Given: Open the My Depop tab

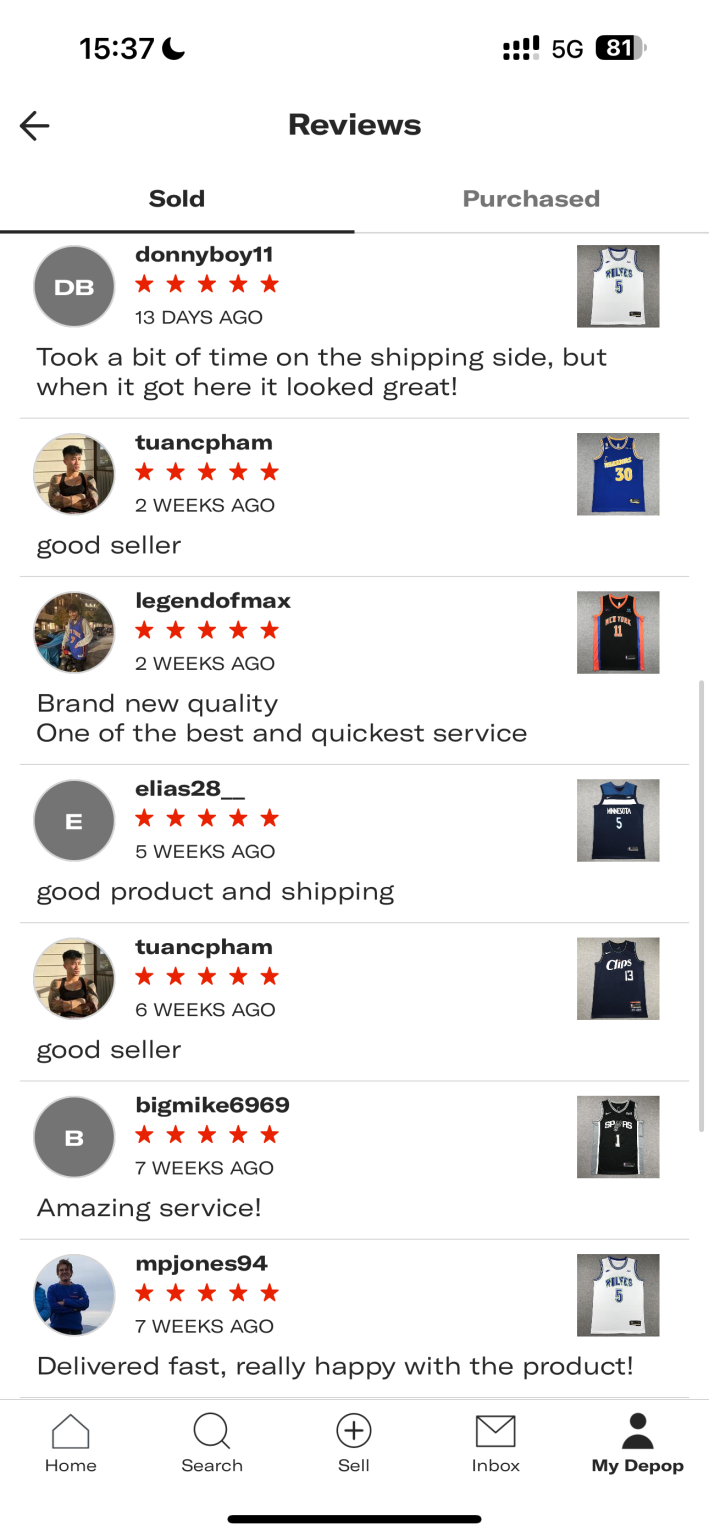Looking at the screenshot, I should [637, 1443].
